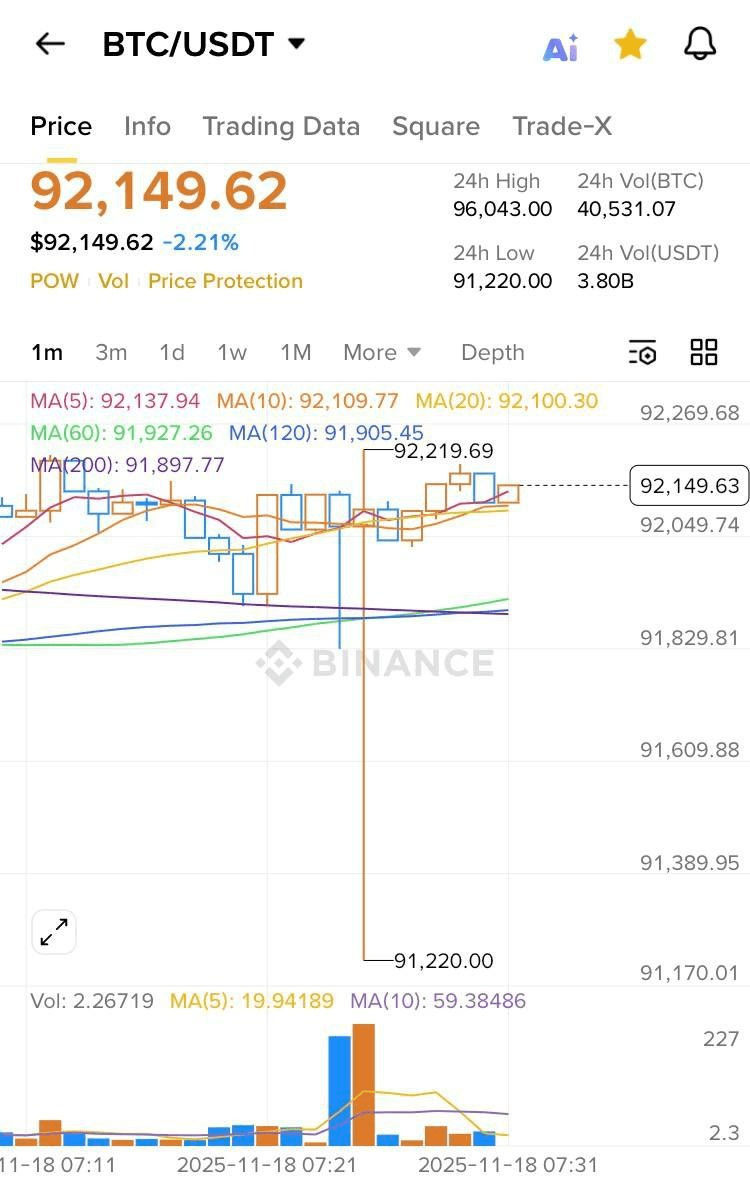Expand the More intervals dropdown

point(382,352)
